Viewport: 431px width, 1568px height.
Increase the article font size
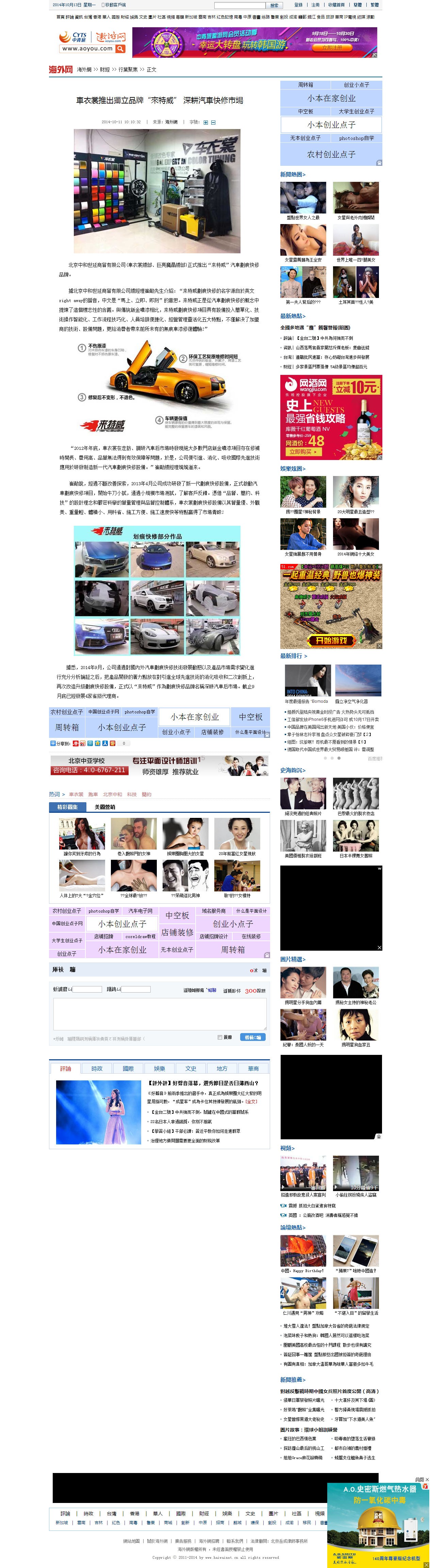(x=205, y=122)
